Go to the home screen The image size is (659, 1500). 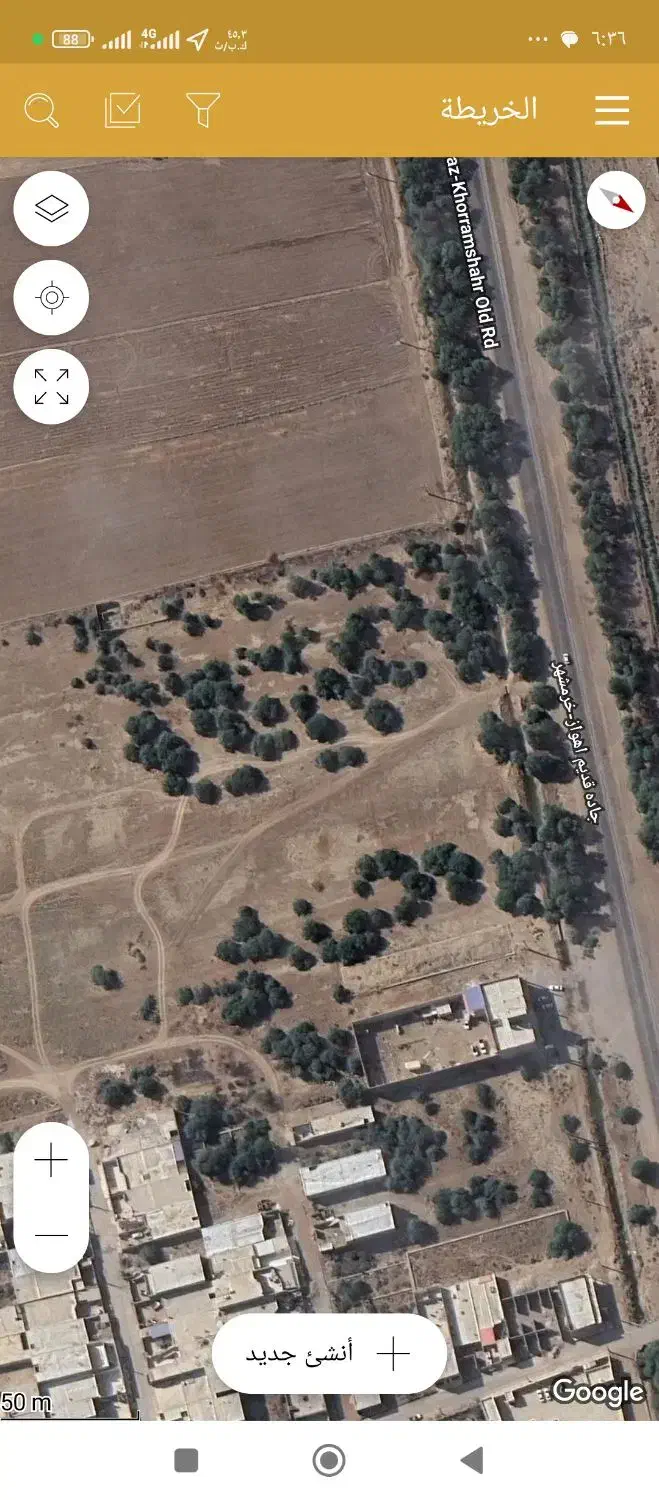click(x=329, y=1460)
